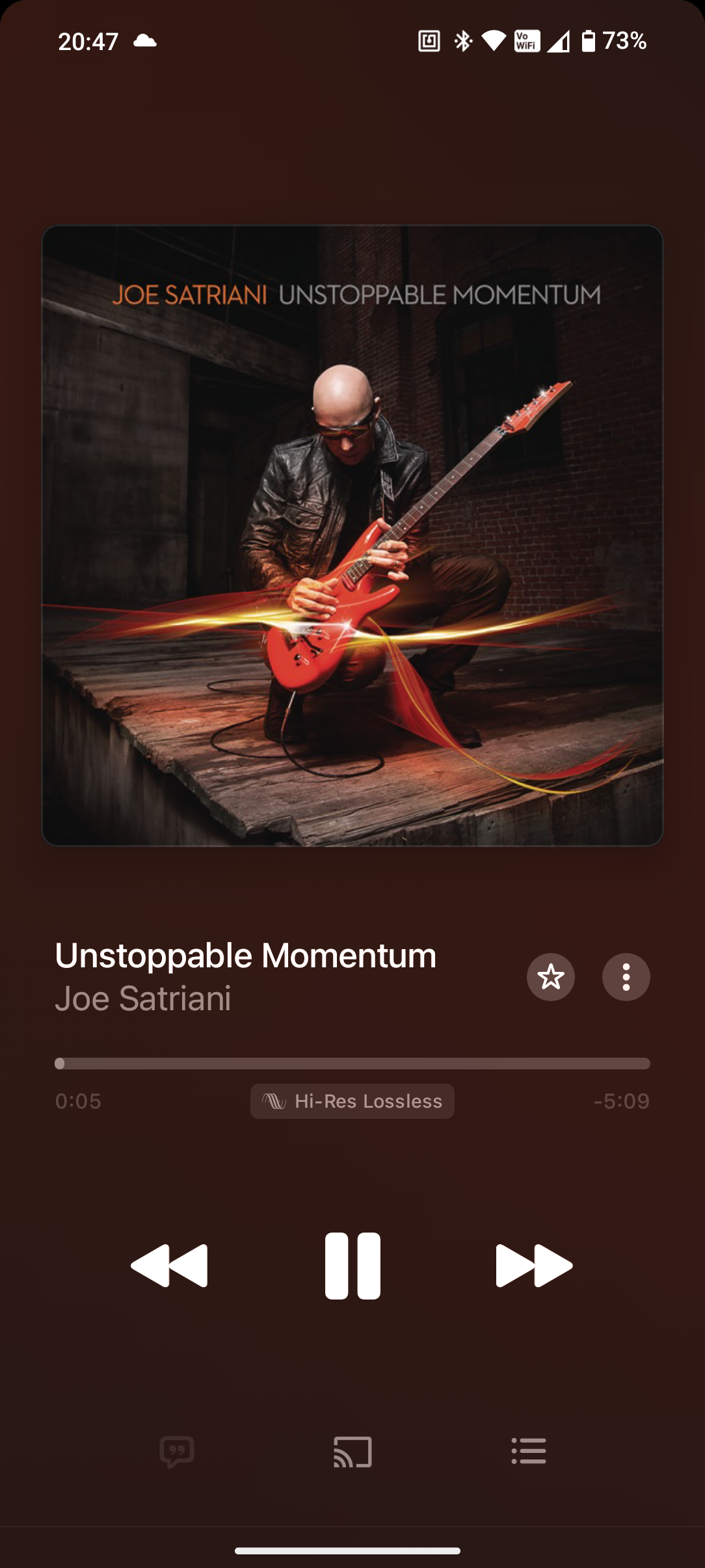Screen dimensions: 705x1568
Task: Tap the playback progress bar
Action: click(352, 1064)
